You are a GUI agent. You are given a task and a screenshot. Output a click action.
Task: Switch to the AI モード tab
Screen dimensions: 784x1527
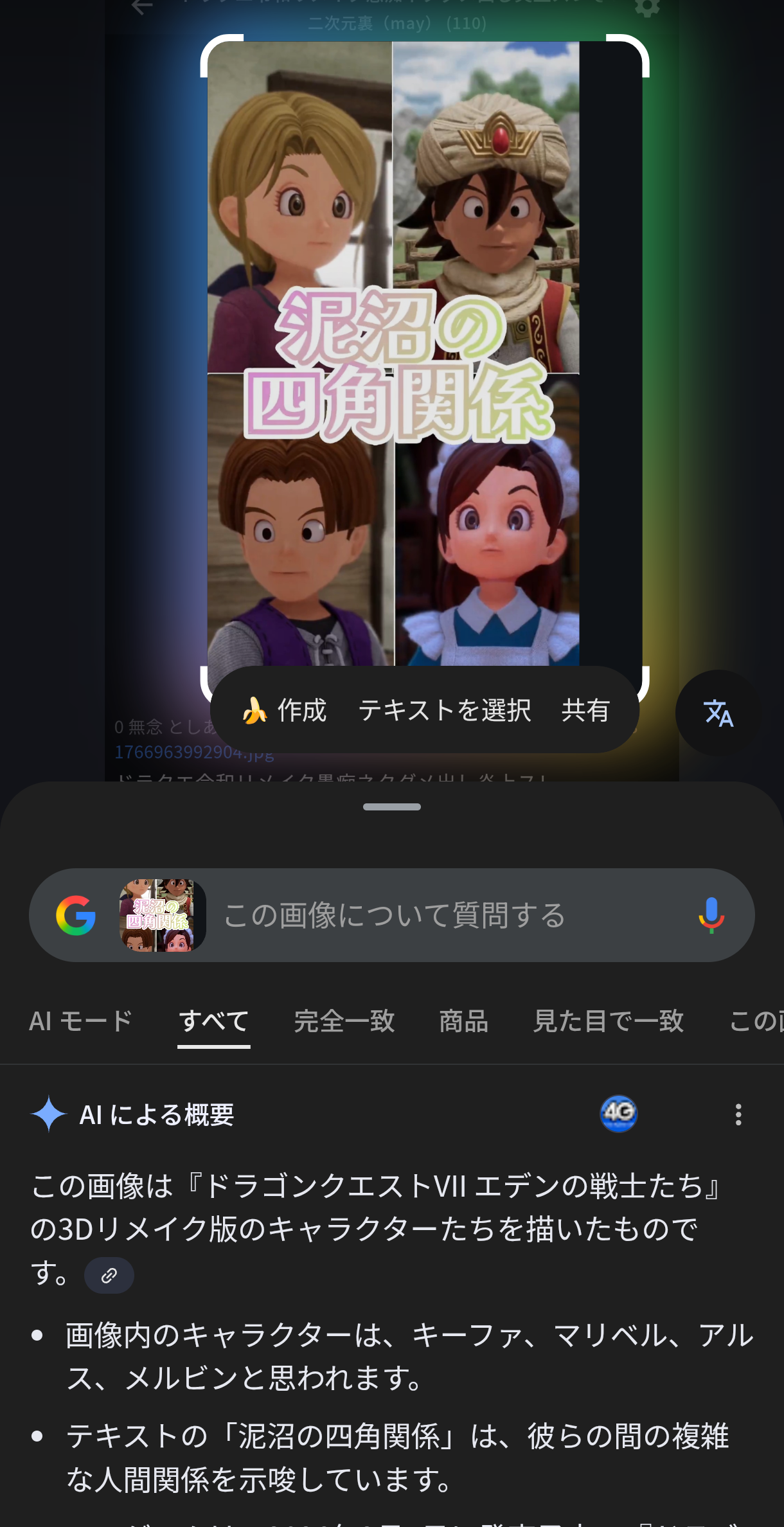pos(81,1021)
